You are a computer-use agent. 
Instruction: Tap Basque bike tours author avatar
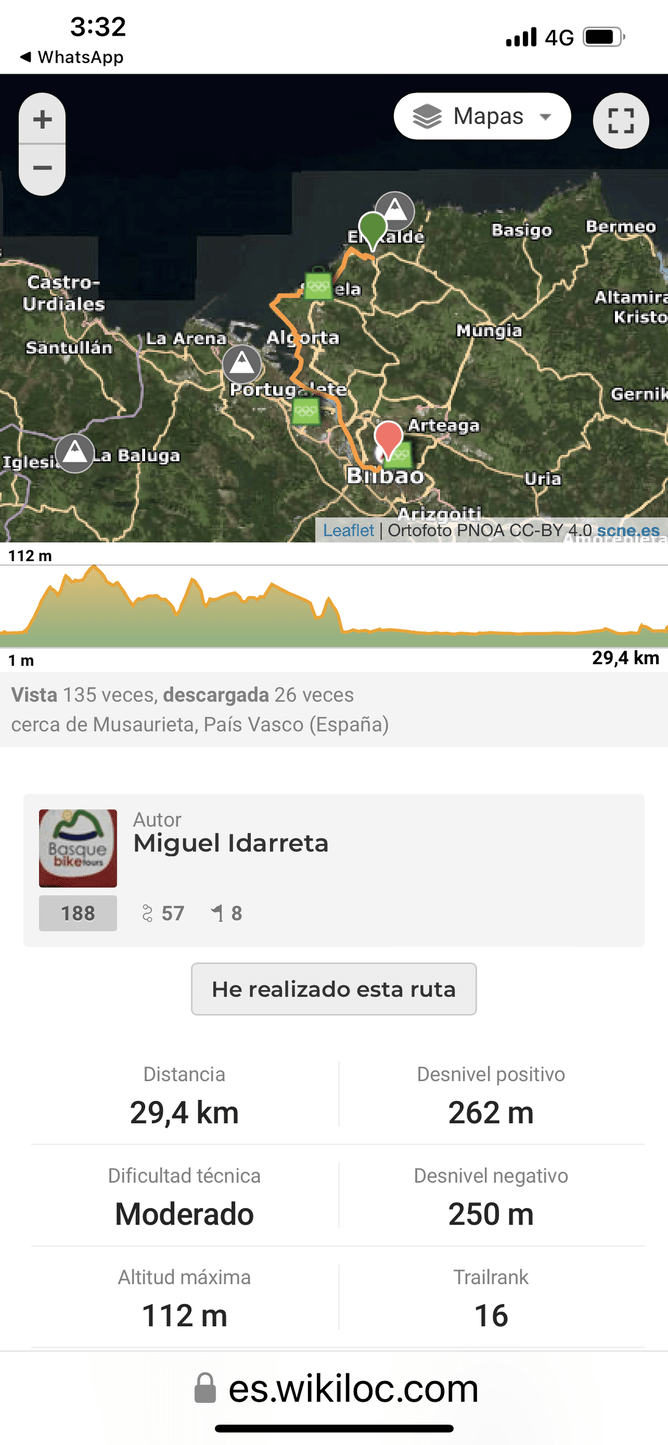tap(78, 848)
